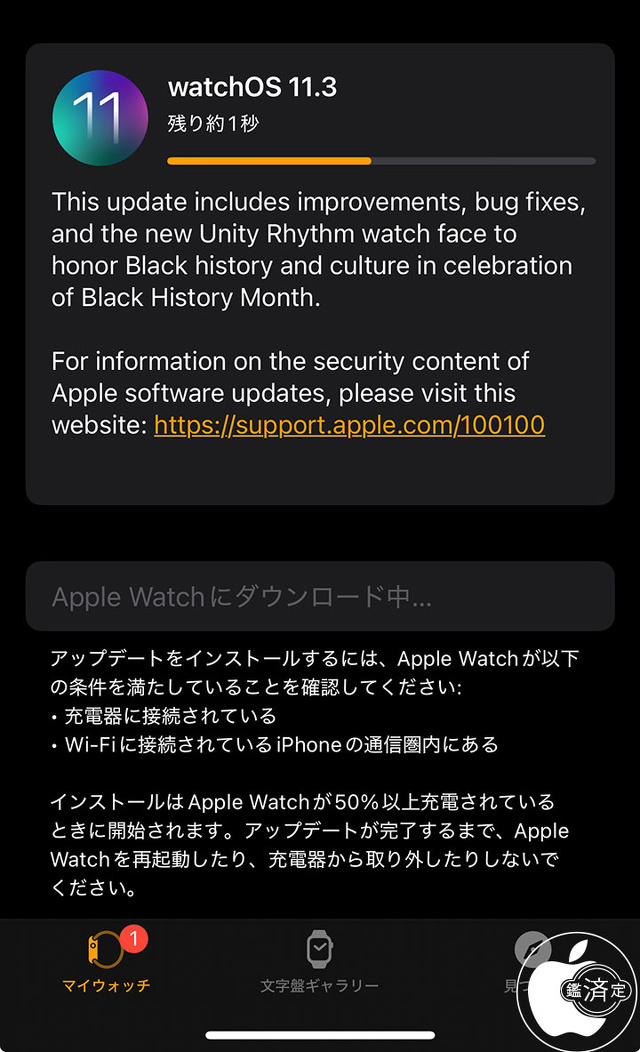Switch to the マイウォッチ tab
Screen dimensions: 640x1052
(x=106, y=962)
